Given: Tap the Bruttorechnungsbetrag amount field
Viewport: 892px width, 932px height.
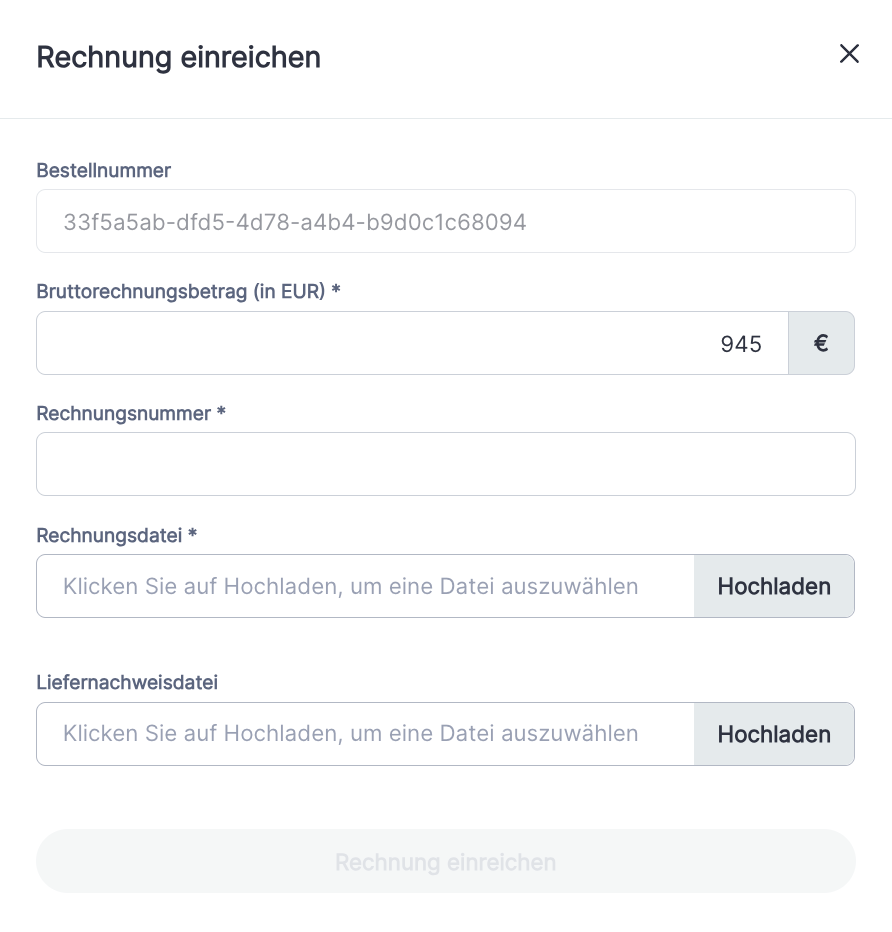Looking at the screenshot, I should point(412,344).
